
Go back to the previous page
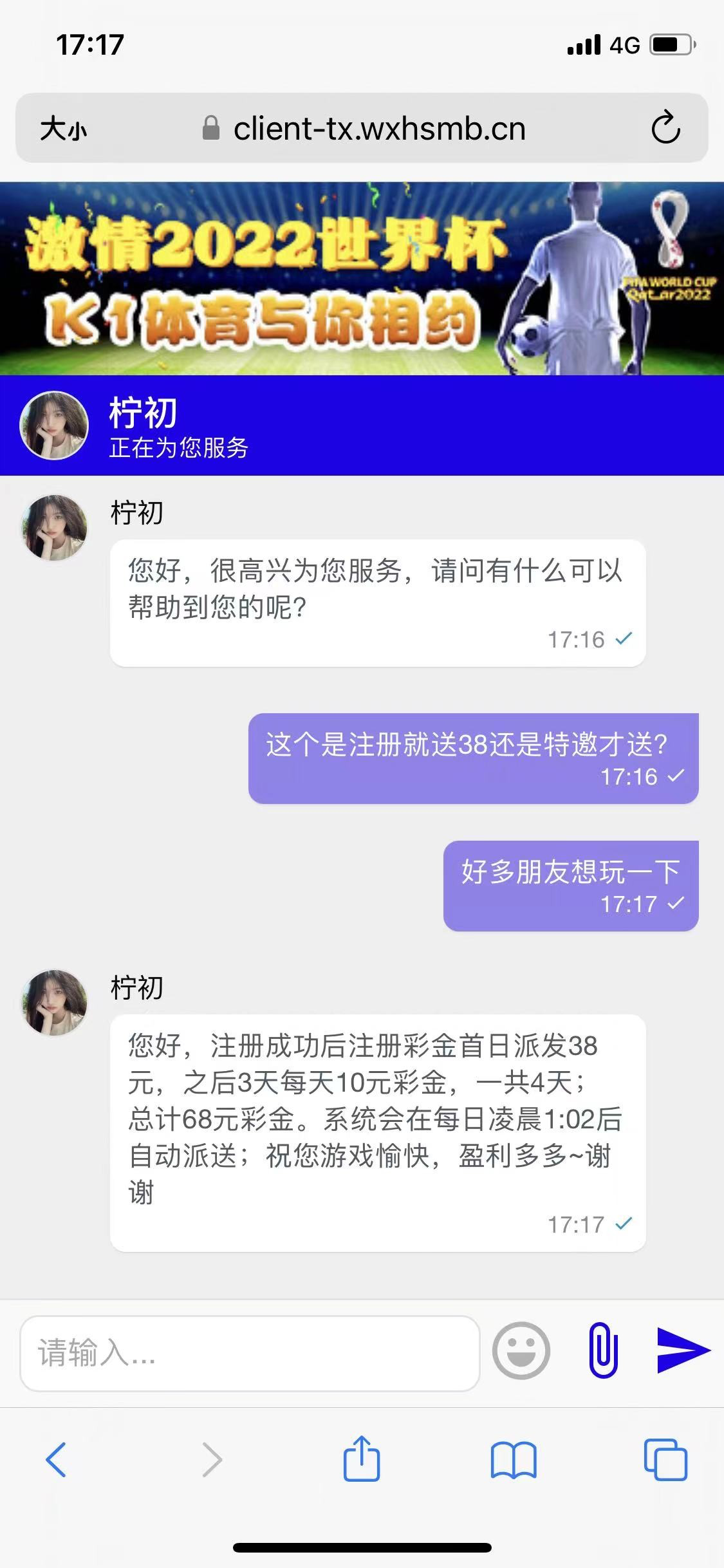click(x=57, y=1460)
